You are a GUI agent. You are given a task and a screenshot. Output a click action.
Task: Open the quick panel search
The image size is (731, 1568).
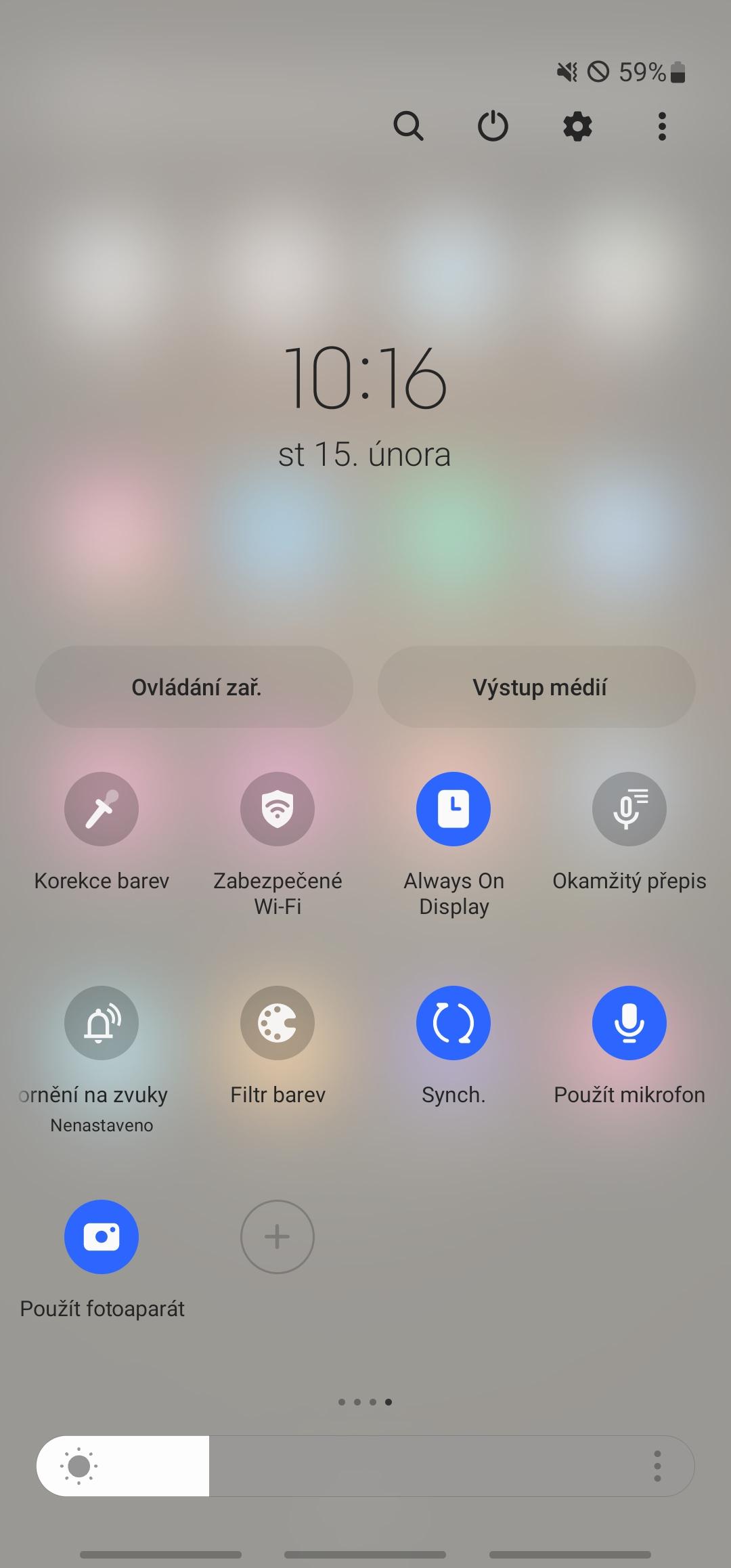coord(408,126)
